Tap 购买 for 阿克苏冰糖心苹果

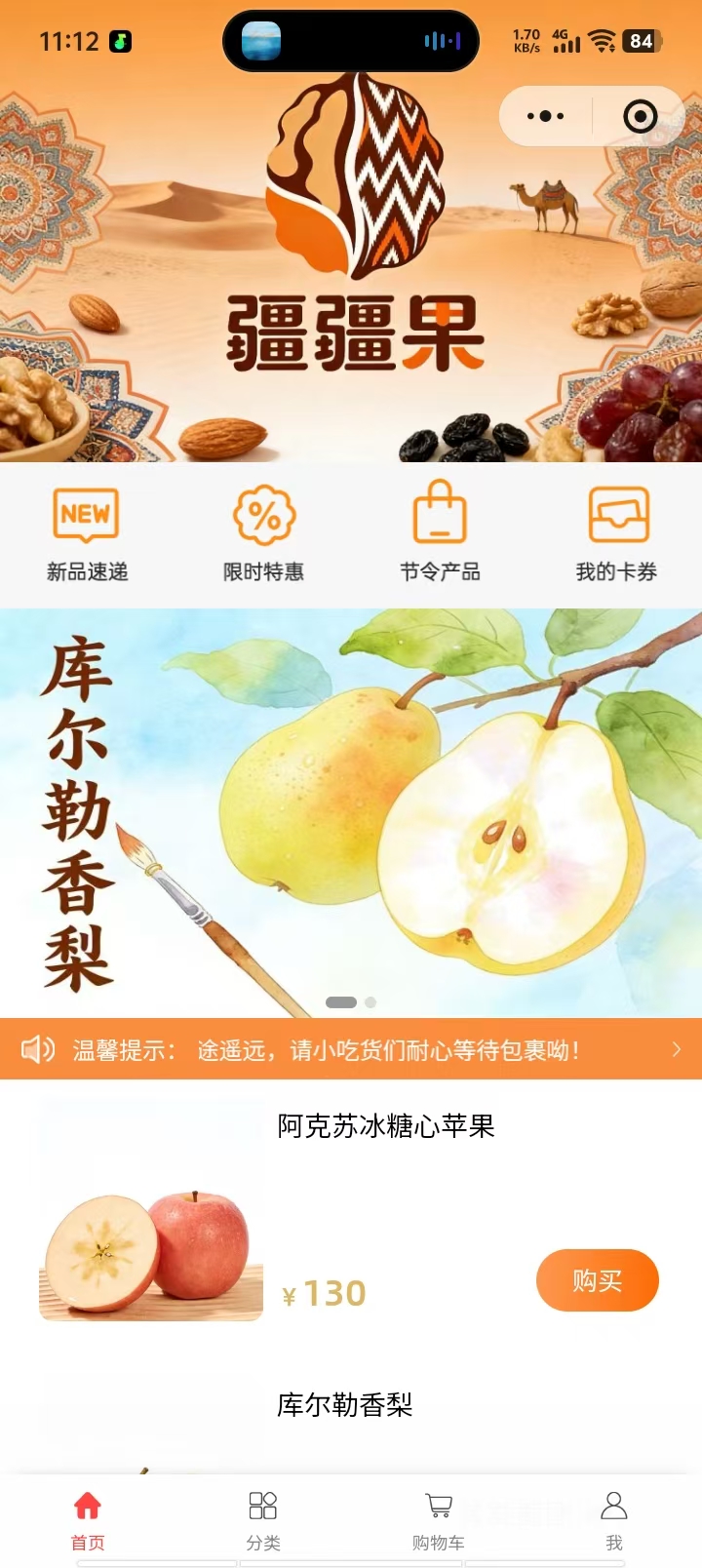point(597,1279)
